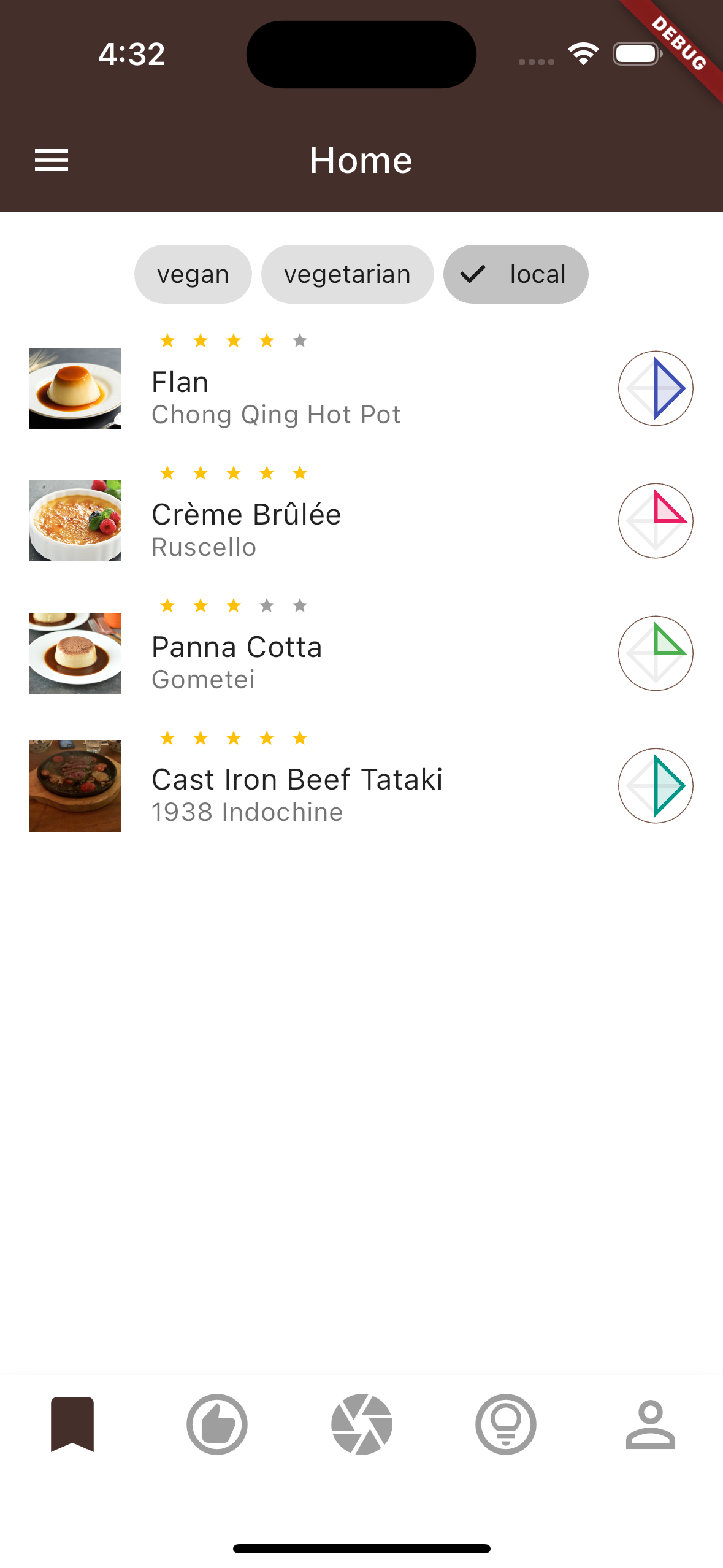723x1568 pixels.
Task: Switch to the profile tab
Action: click(x=651, y=1424)
